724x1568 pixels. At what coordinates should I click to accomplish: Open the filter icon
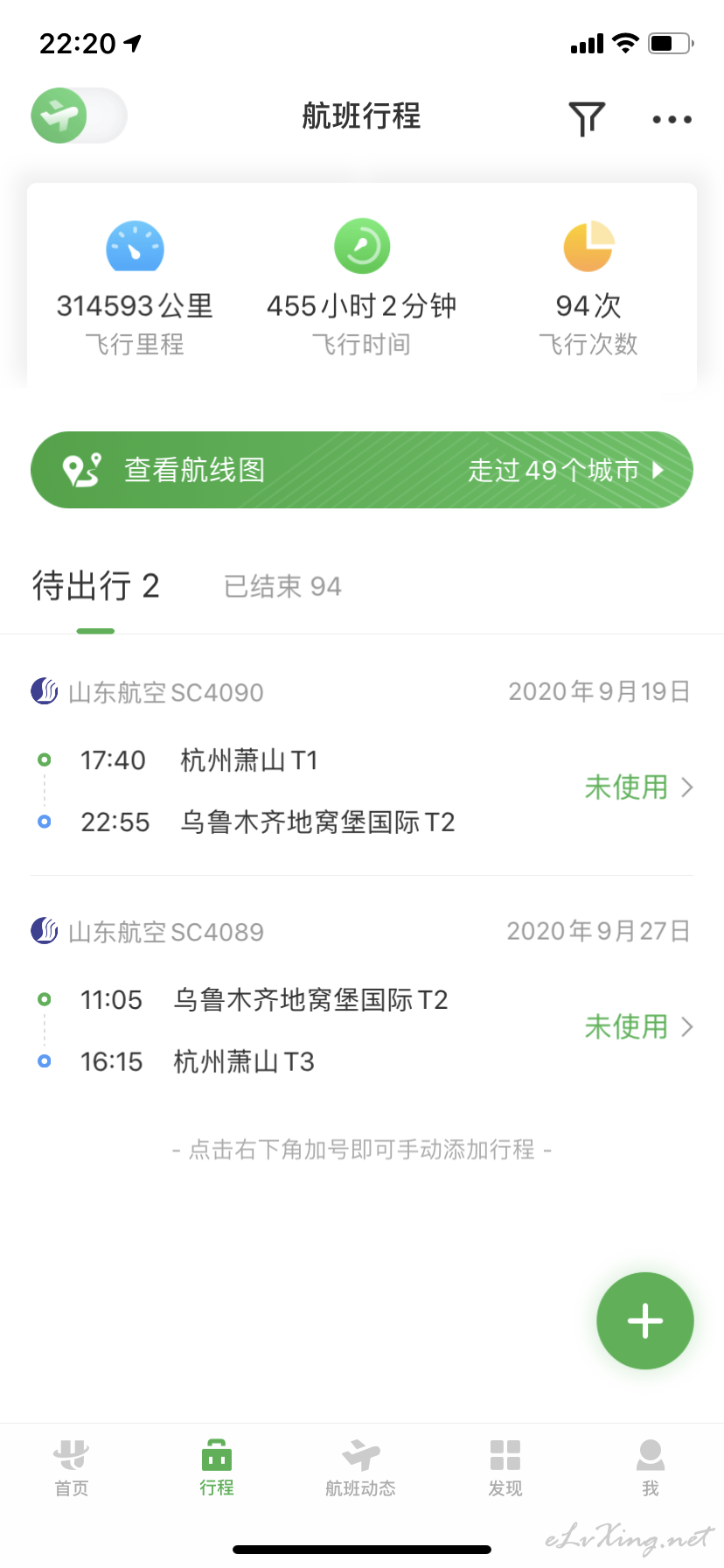pyautogui.click(x=587, y=119)
